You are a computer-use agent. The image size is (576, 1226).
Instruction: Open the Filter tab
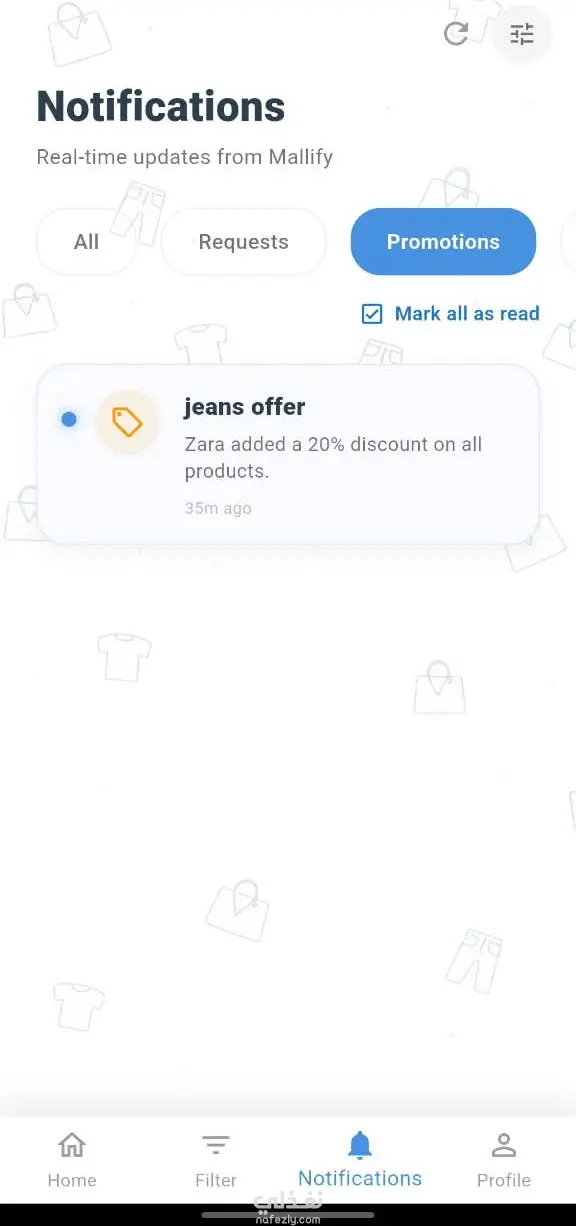(x=216, y=1160)
